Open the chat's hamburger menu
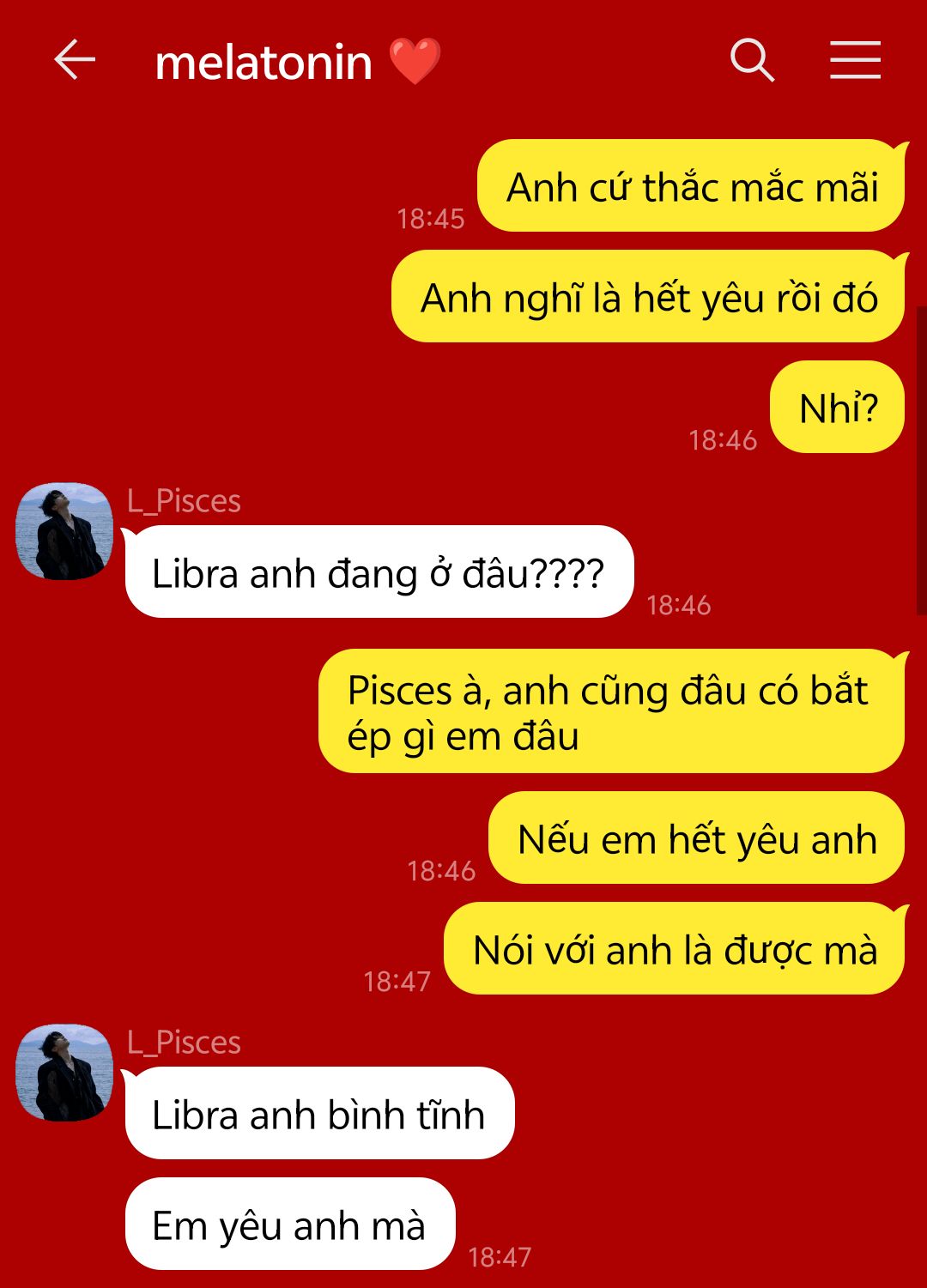Screen dimensions: 927x1288 point(855,61)
